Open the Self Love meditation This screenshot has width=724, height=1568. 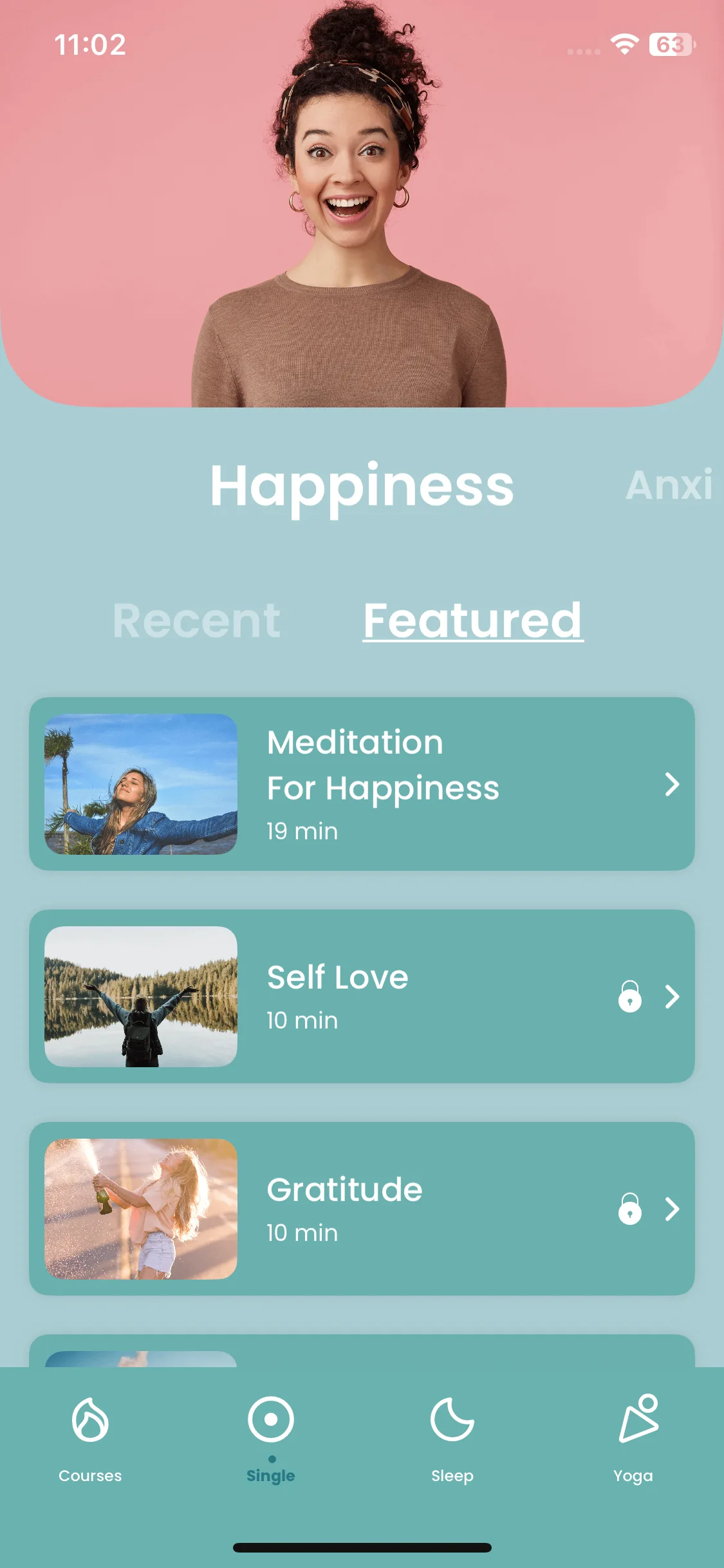pyautogui.click(x=362, y=996)
